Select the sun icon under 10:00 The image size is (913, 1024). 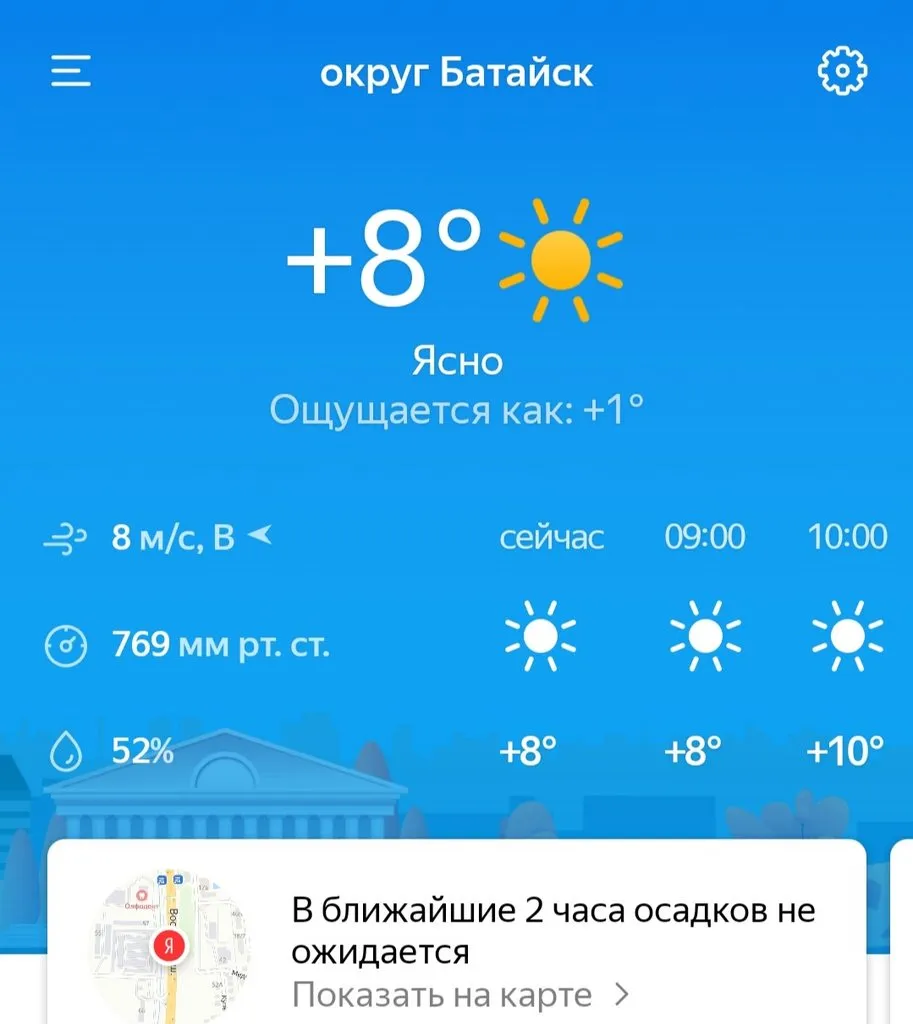(x=846, y=637)
